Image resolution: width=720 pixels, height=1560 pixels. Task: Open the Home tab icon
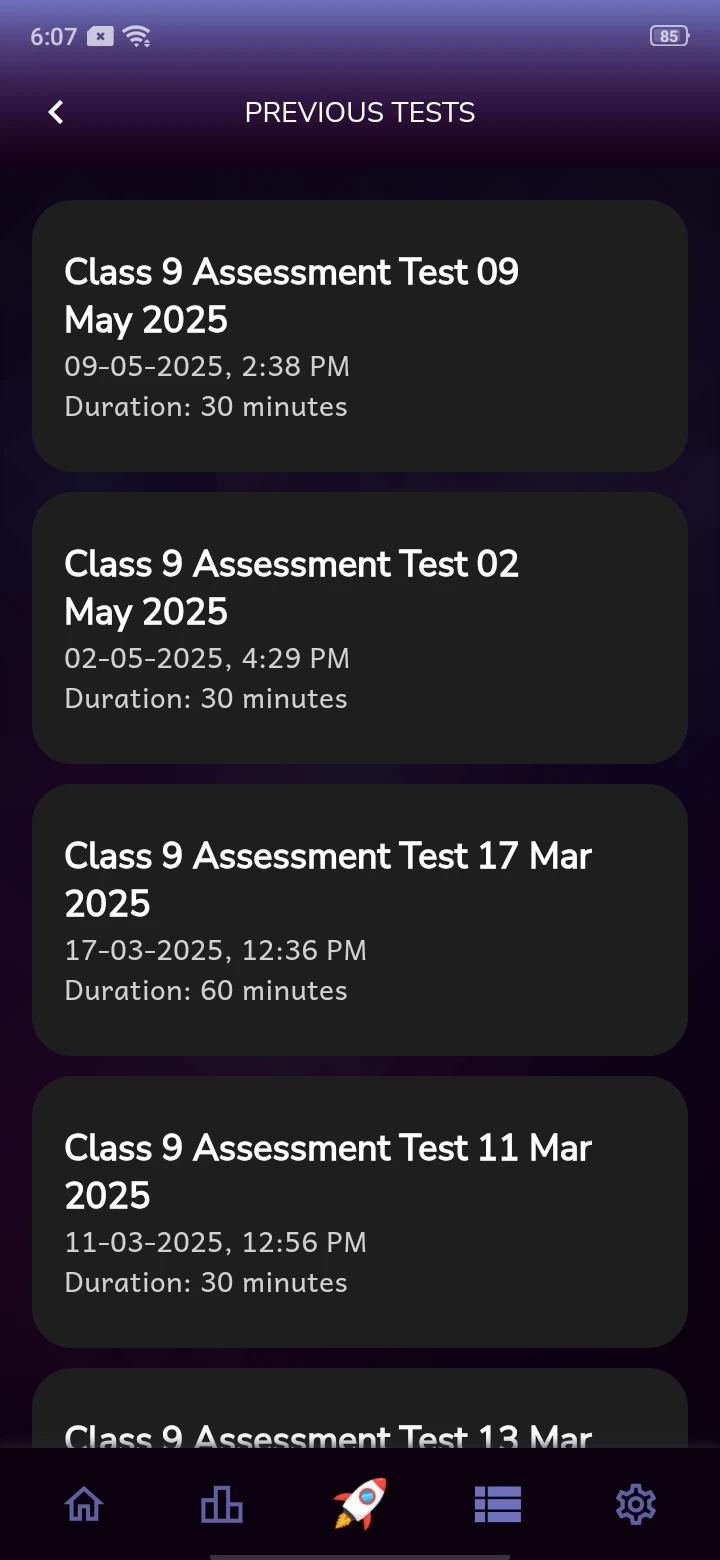[x=84, y=1503]
